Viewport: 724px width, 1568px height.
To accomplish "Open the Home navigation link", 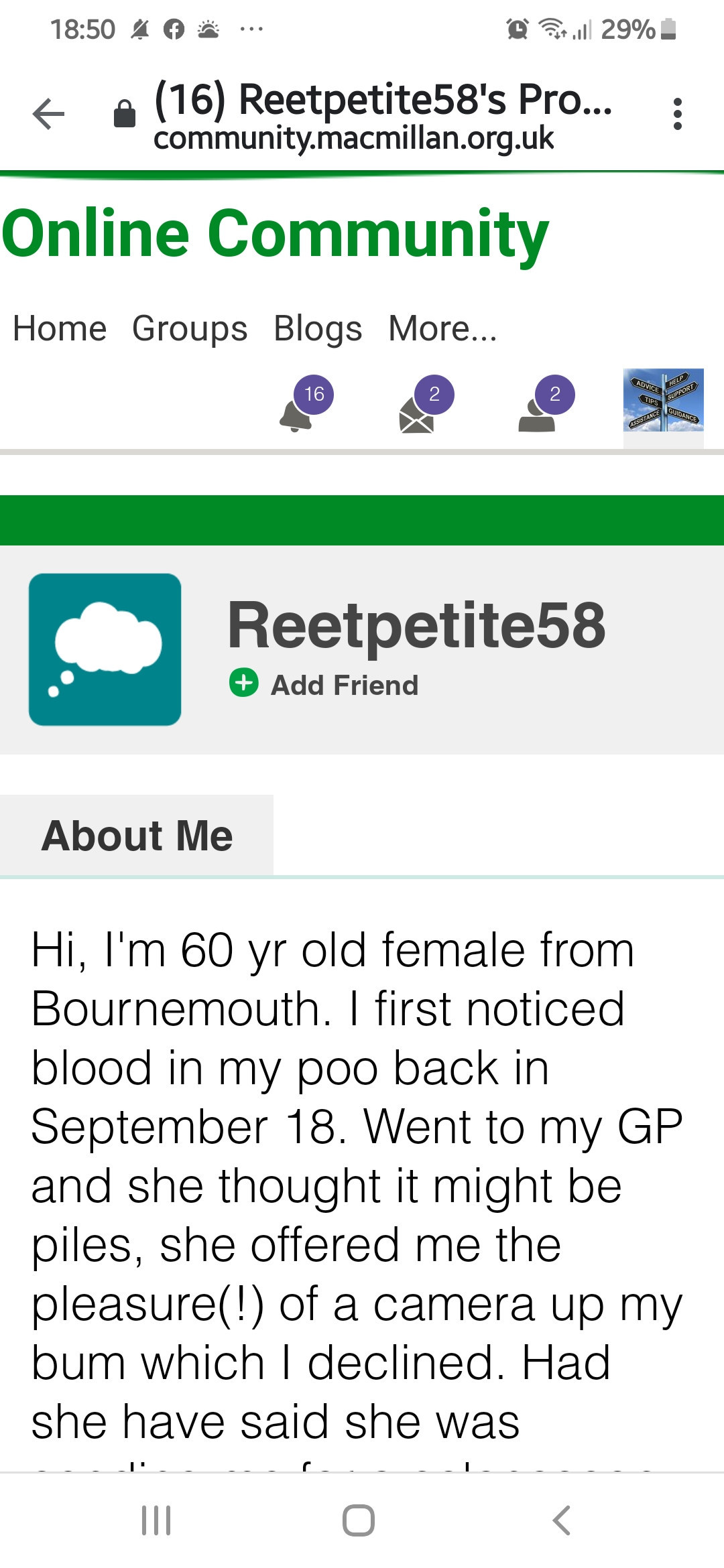I will click(60, 328).
